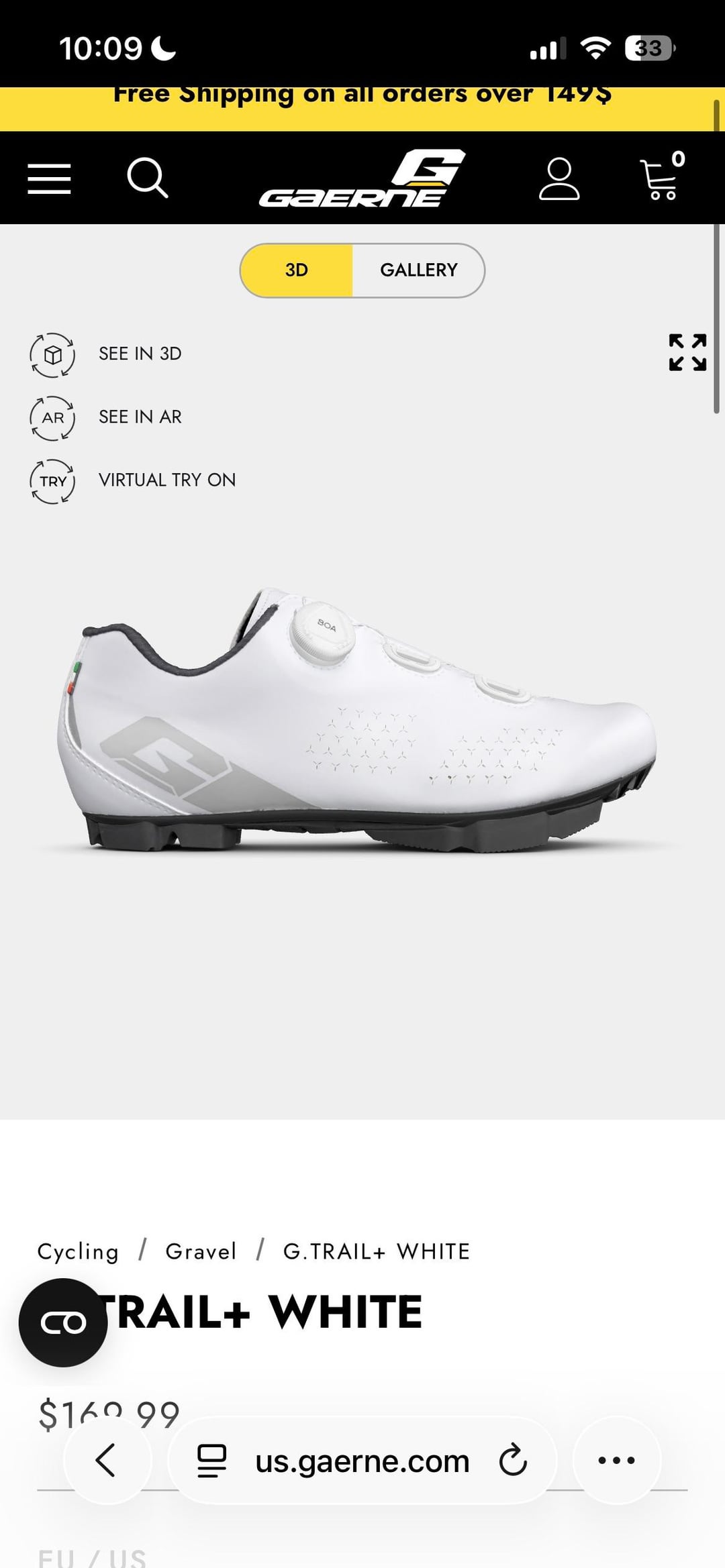The height and width of the screenshot is (1568, 725).
Task: Reload the page
Action: [514, 1461]
